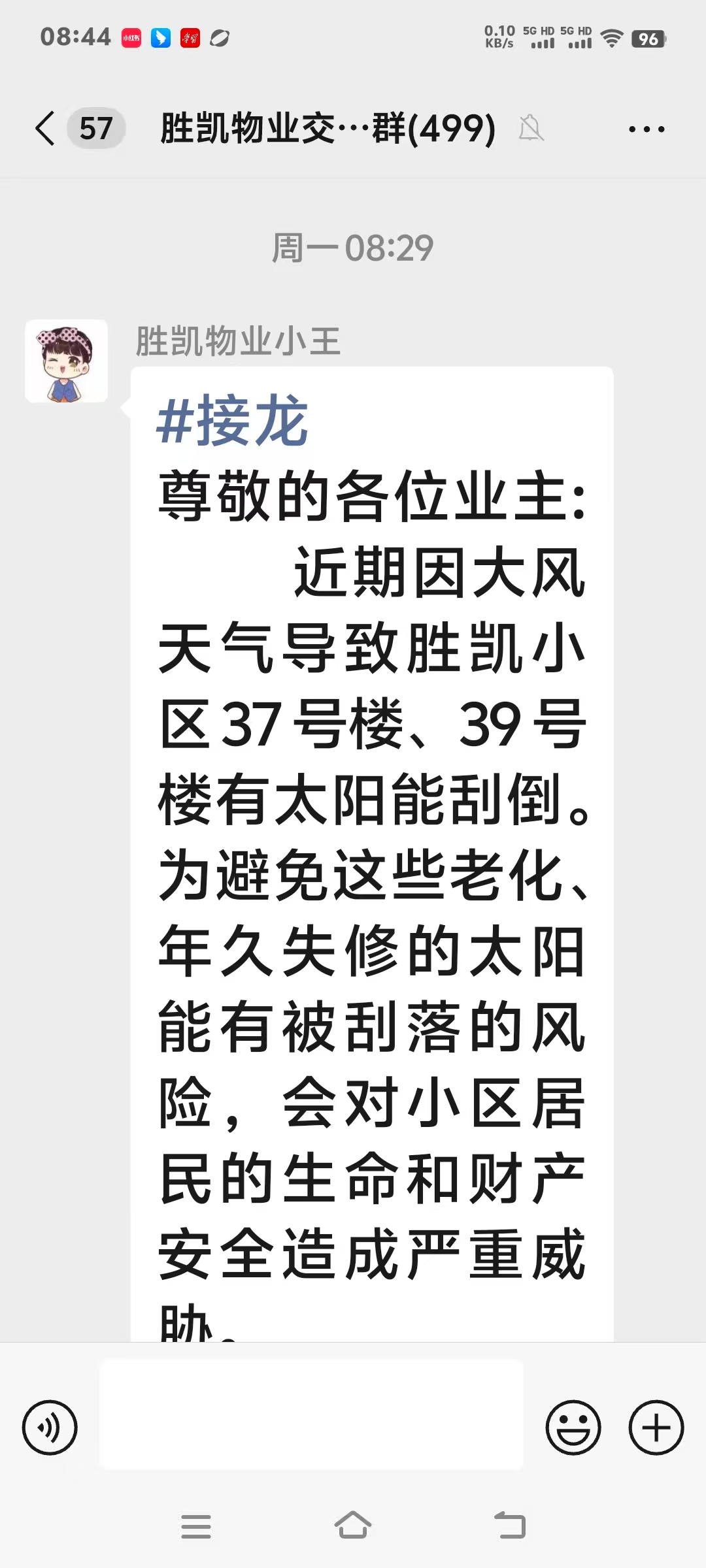Go back to the chat list
706x1568 pixels.
point(46,128)
